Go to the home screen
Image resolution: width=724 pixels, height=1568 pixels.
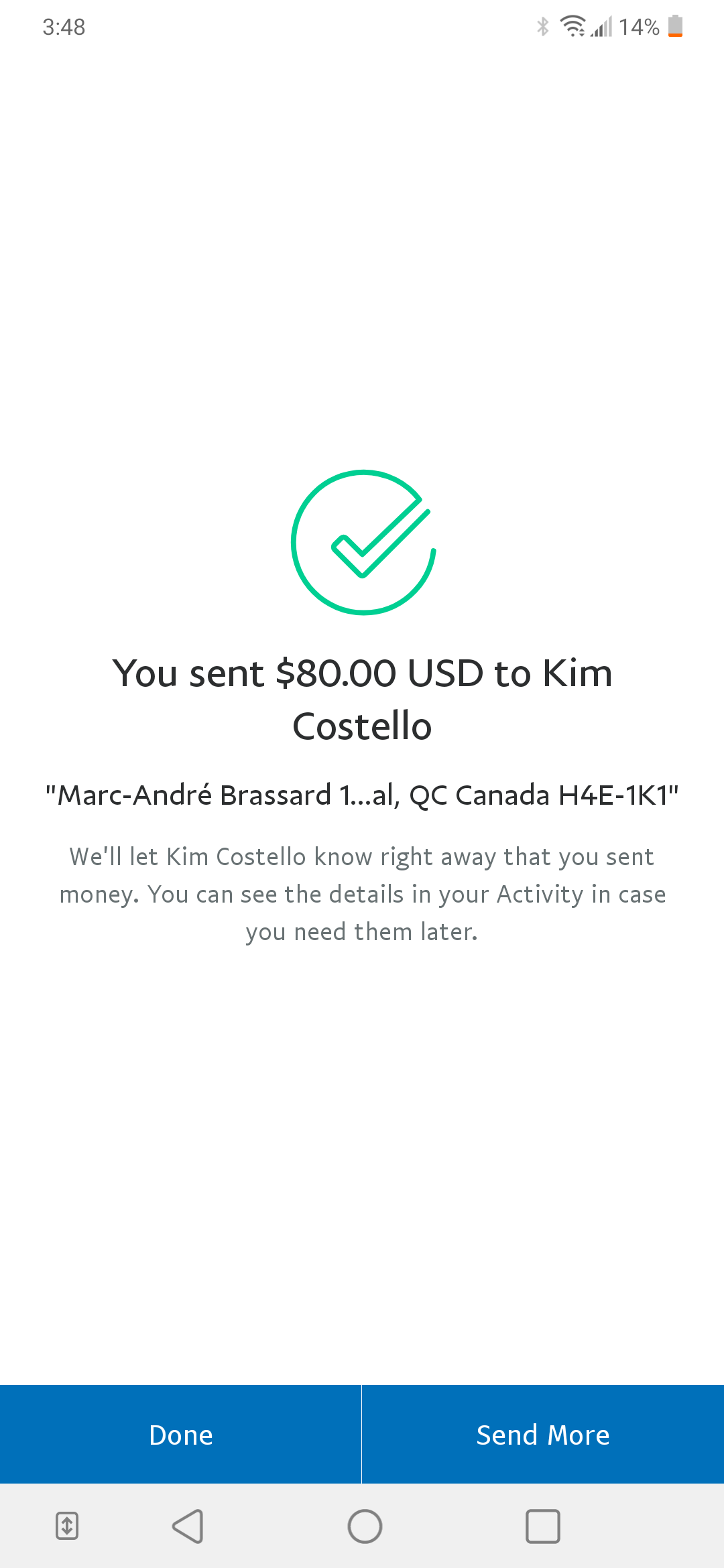click(365, 1526)
